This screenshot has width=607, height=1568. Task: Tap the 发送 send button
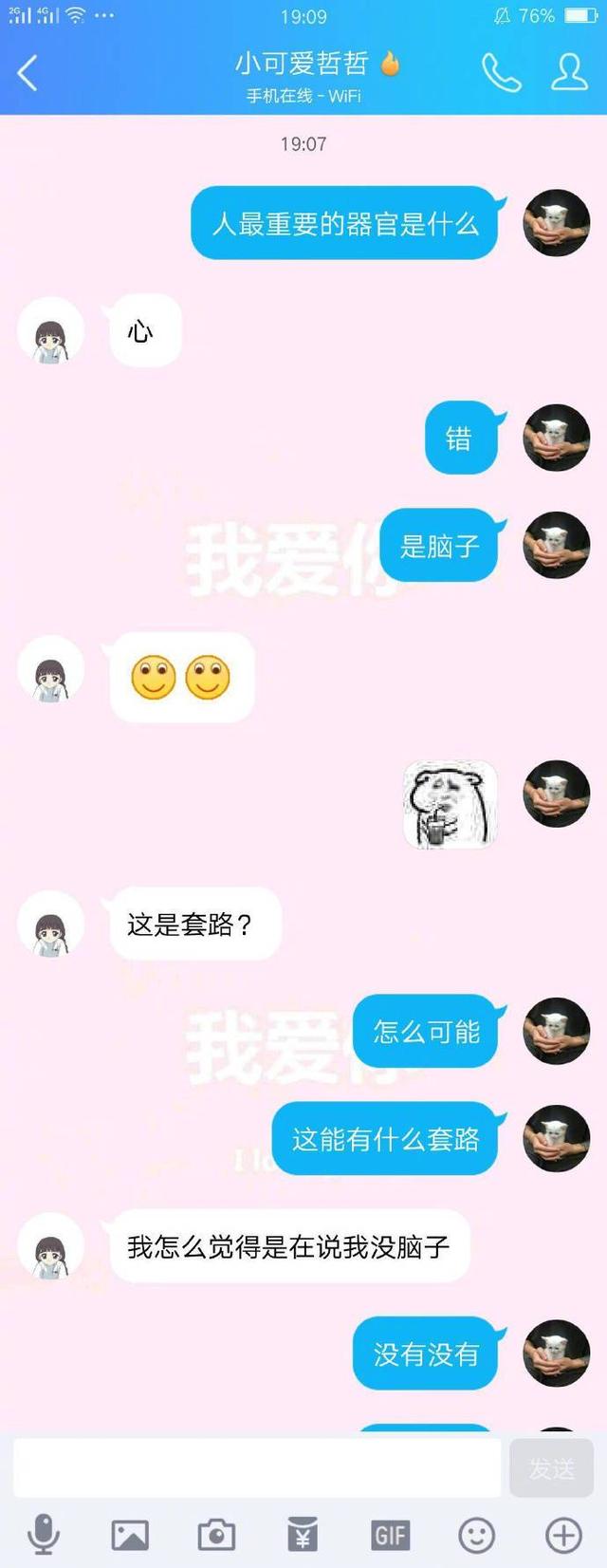click(551, 1468)
